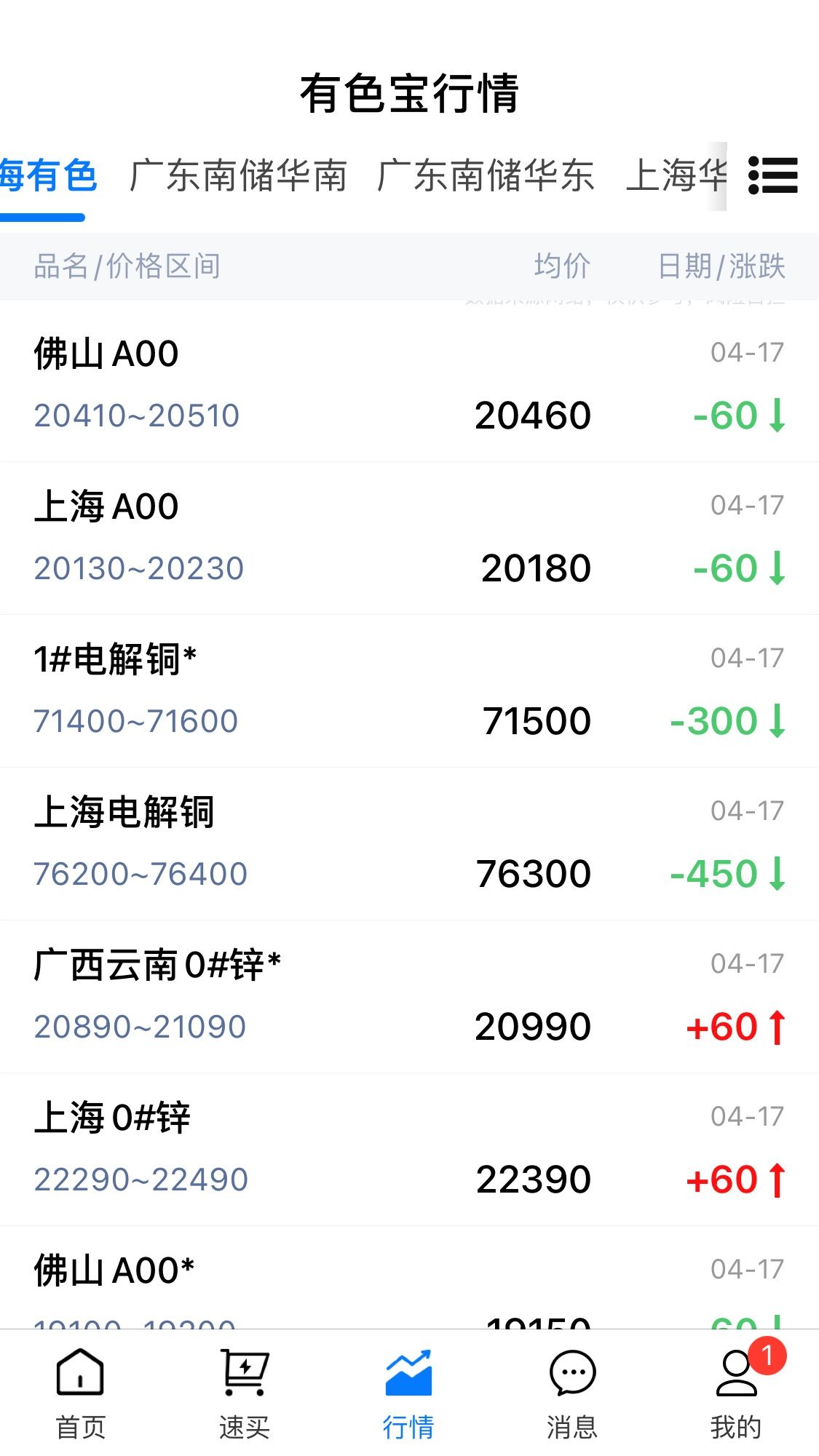819x1456 pixels.
Task: Open the 上海 0#锌 row
Action: [x=409, y=1149]
